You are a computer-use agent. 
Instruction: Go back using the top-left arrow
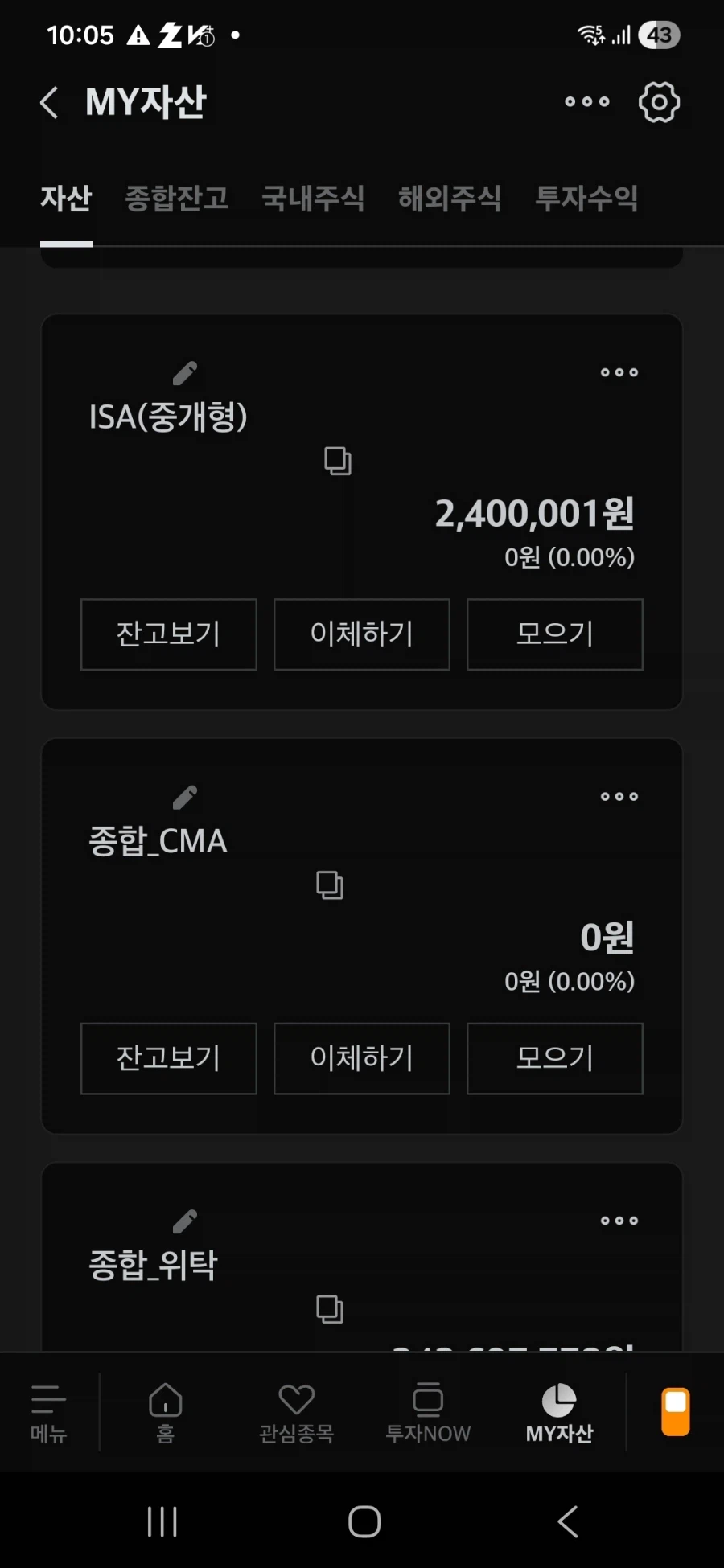click(x=48, y=101)
